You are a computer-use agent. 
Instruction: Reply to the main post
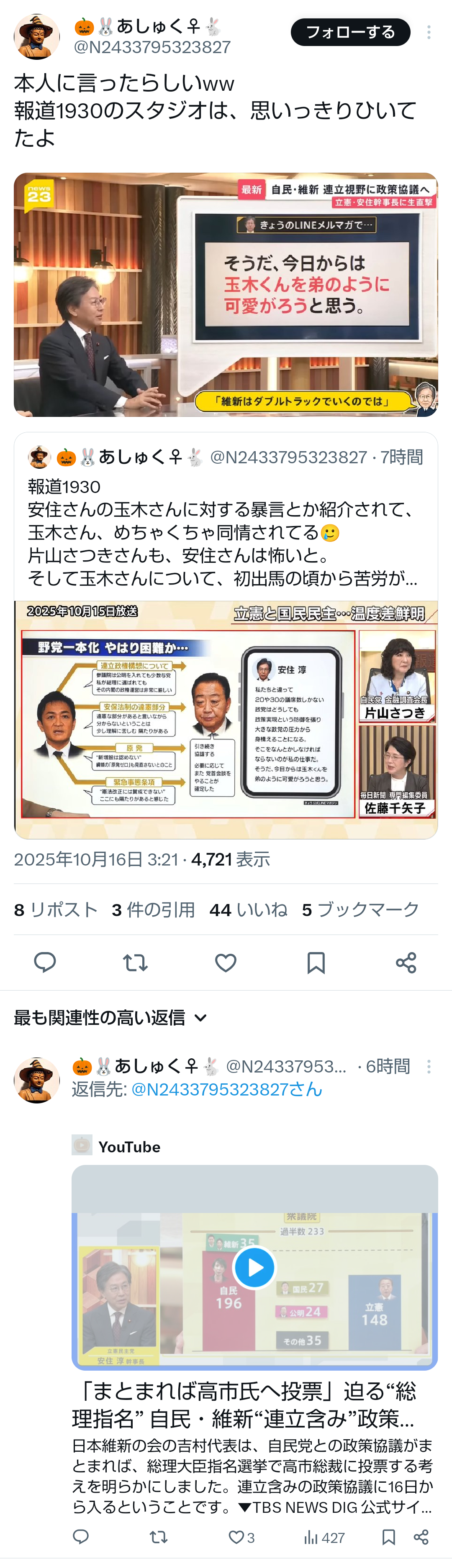point(45,963)
